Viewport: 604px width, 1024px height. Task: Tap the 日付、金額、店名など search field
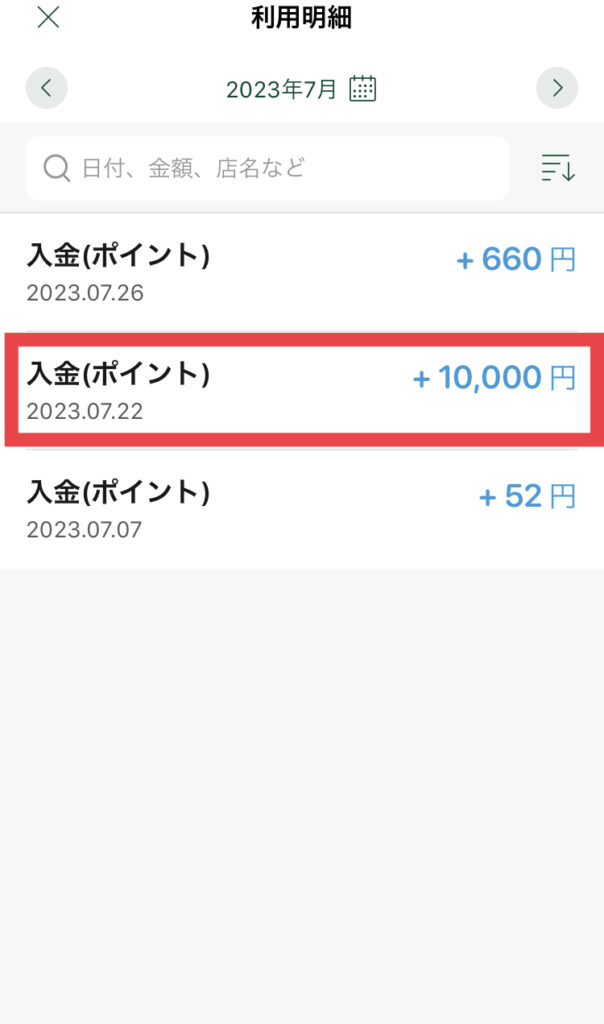coord(267,168)
